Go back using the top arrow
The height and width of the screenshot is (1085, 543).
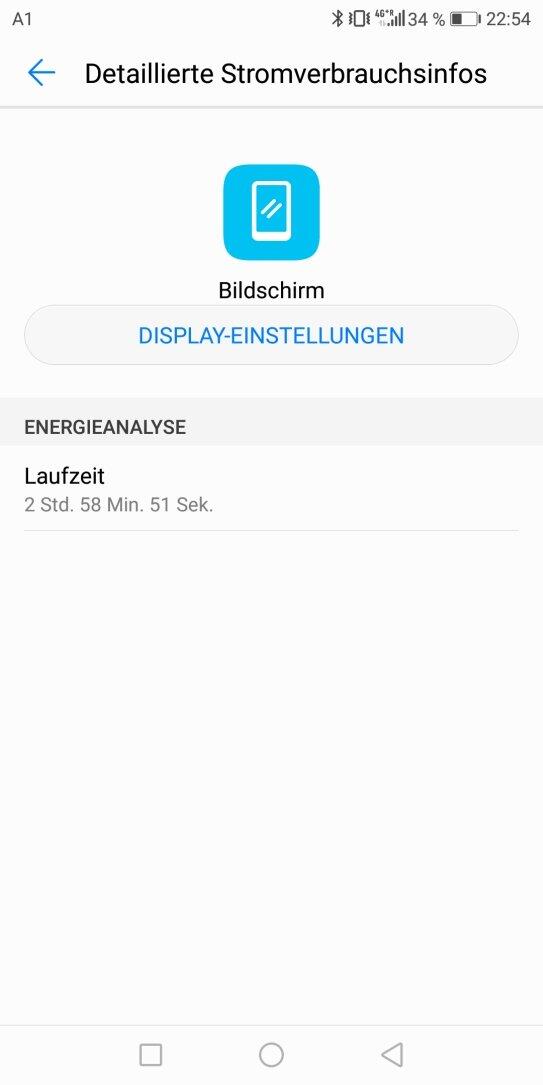pyautogui.click(x=41, y=73)
